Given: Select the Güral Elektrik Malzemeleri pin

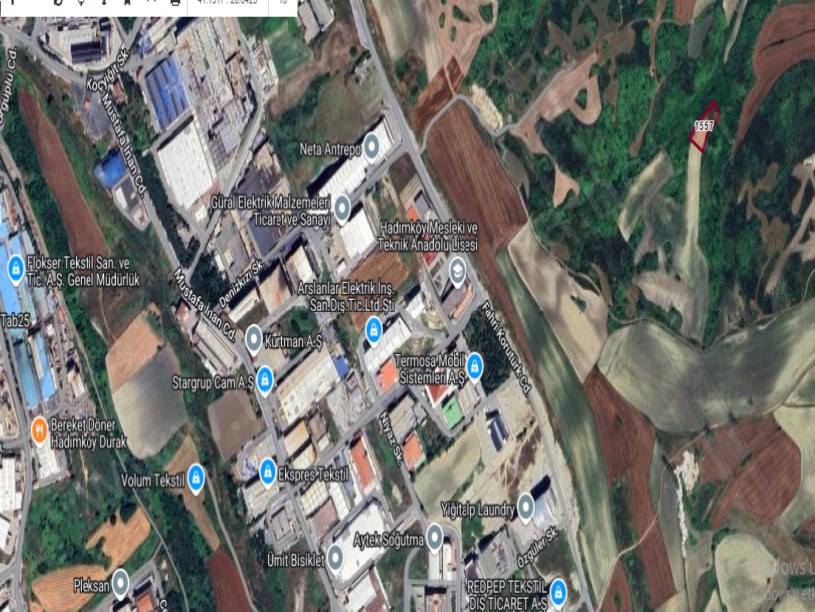Looking at the screenshot, I should tap(342, 209).
